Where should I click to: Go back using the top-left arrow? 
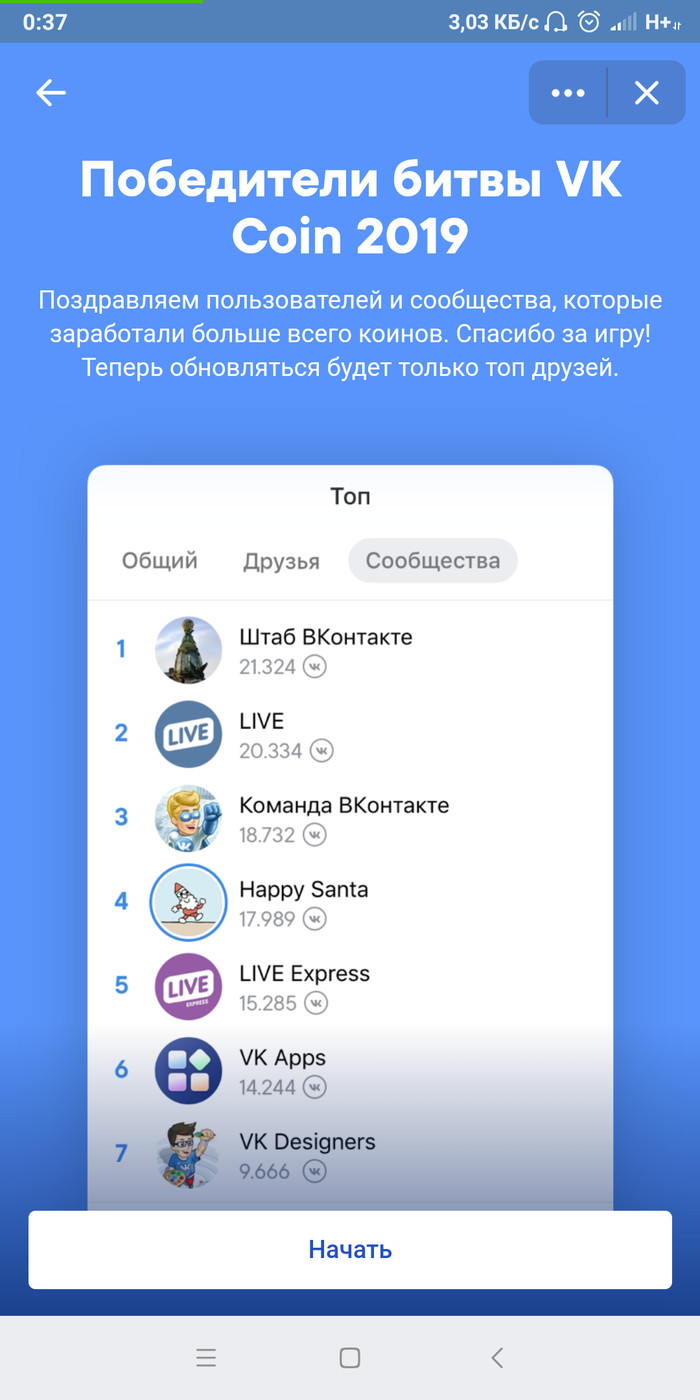point(50,93)
